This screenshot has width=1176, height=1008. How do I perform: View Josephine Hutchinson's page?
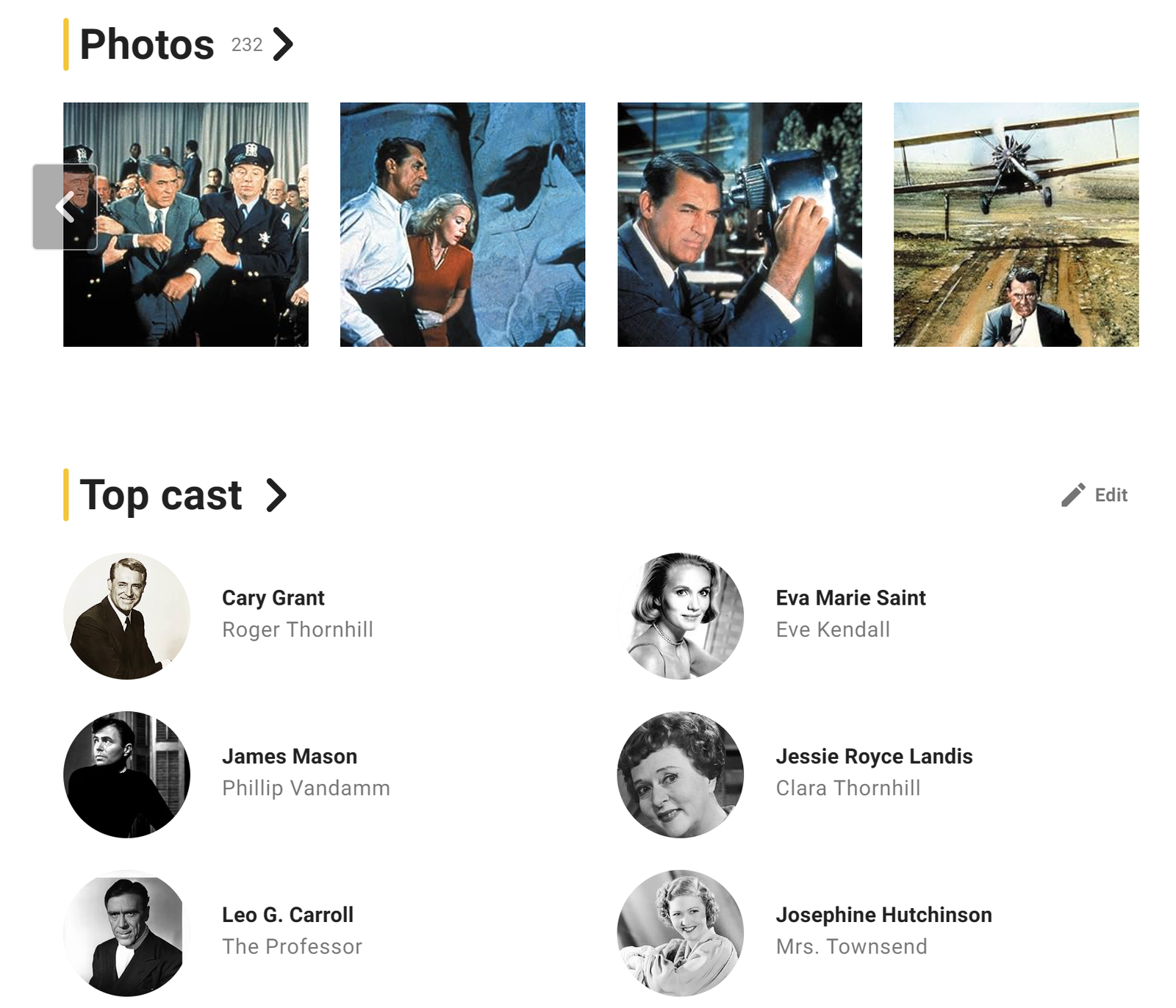point(883,915)
